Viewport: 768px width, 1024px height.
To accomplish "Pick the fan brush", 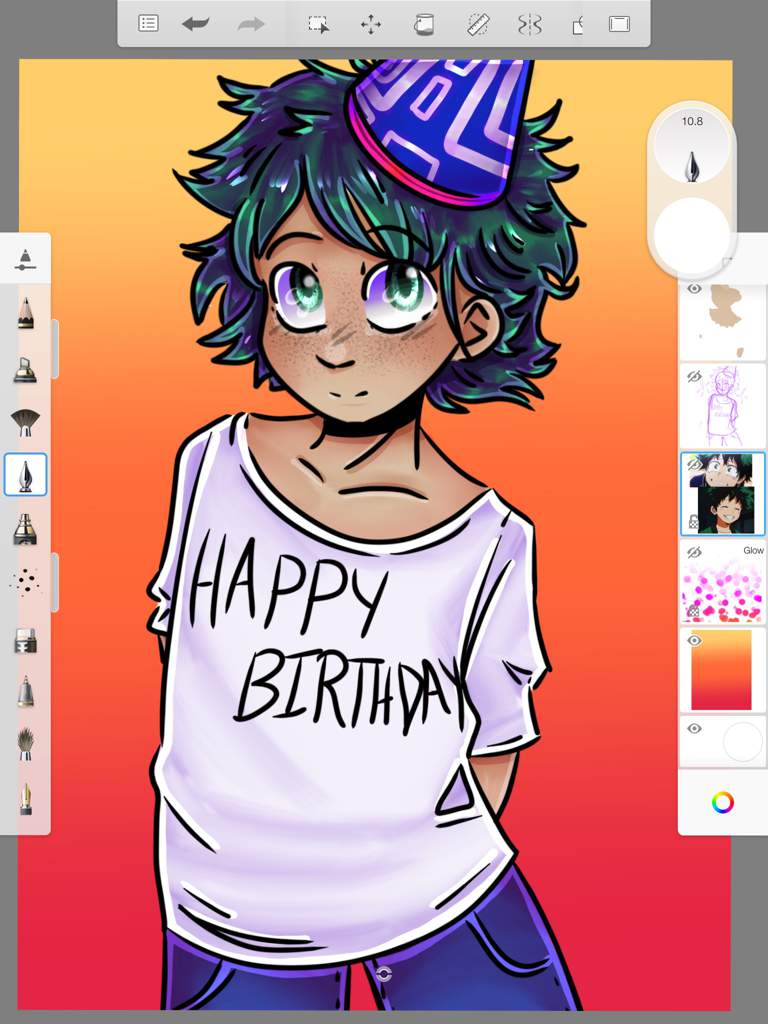I will tap(25, 421).
